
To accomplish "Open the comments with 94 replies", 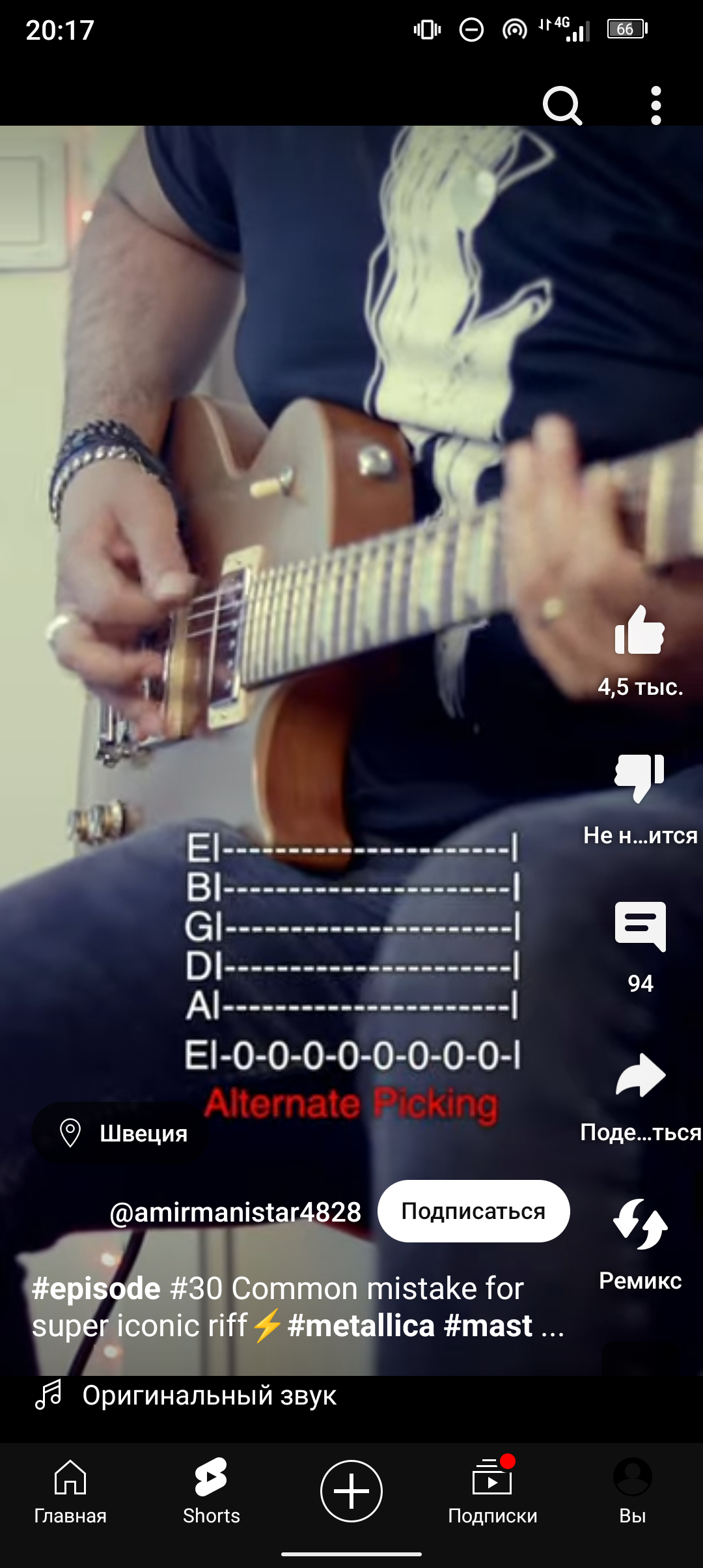I will click(x=641, y=927).
